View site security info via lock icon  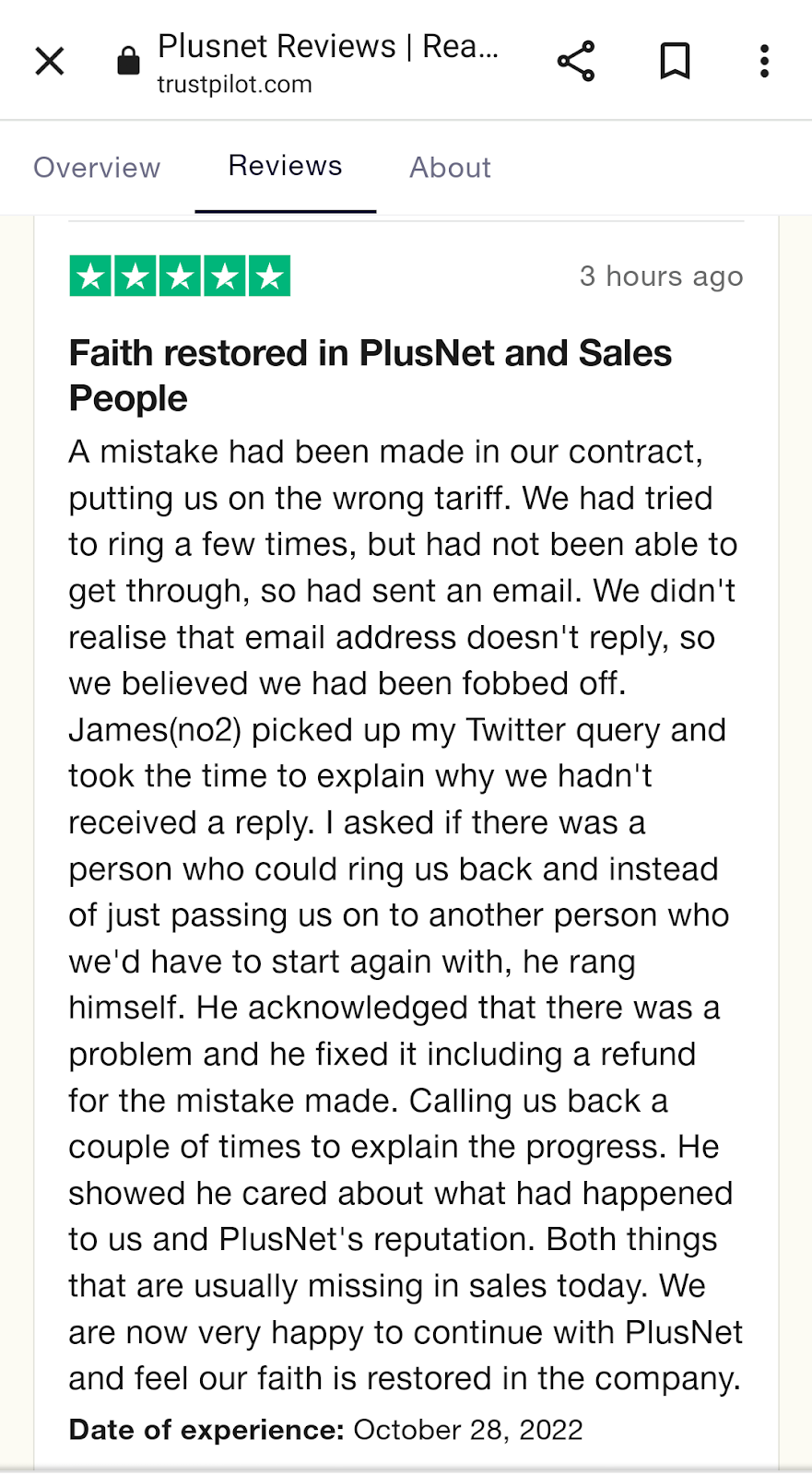pos(128,62)
